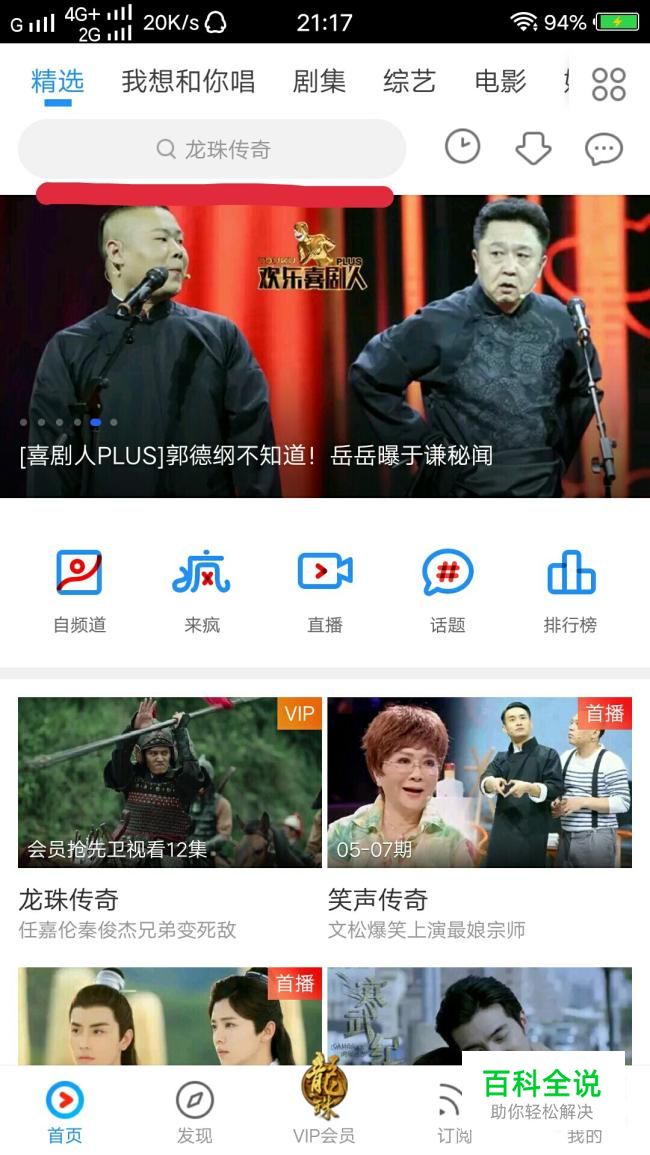The width and height of the screenshot is (650, 1155).
Task: Switch to the 我想和你唱 tab
Action: pos(188,82)
